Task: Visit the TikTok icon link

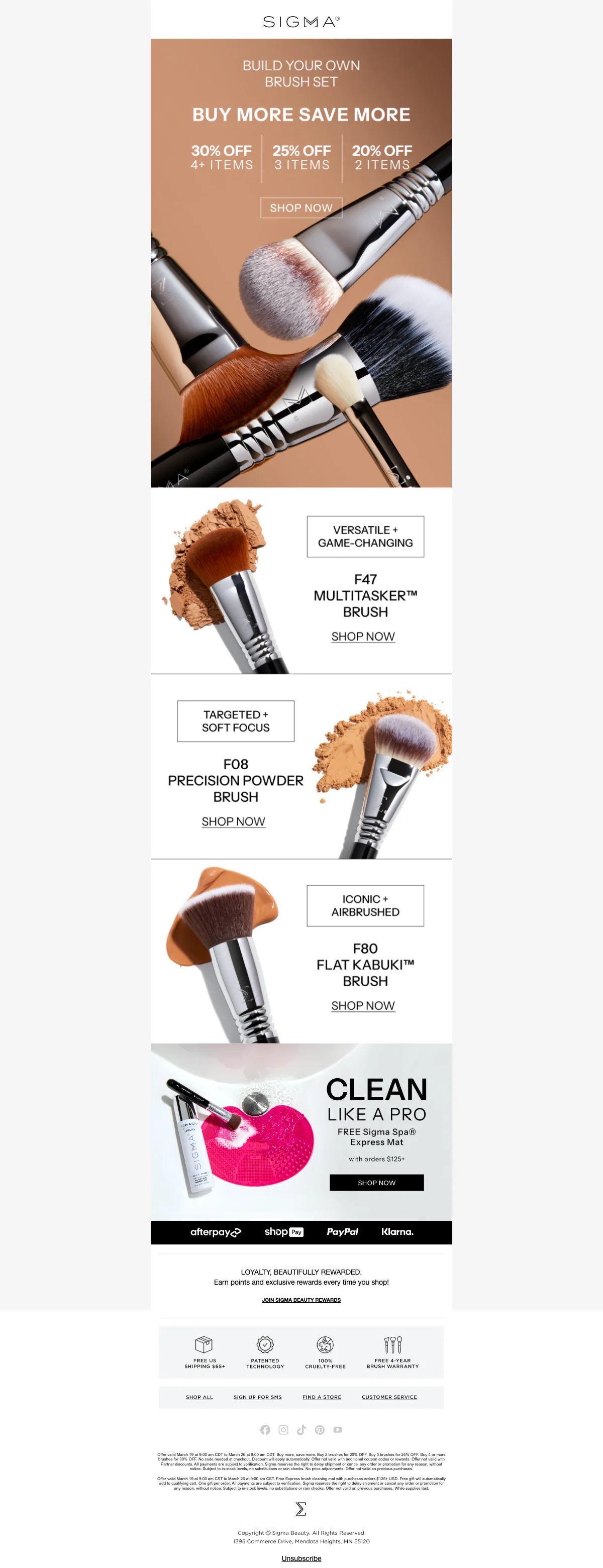Action: coord(301,1430)
